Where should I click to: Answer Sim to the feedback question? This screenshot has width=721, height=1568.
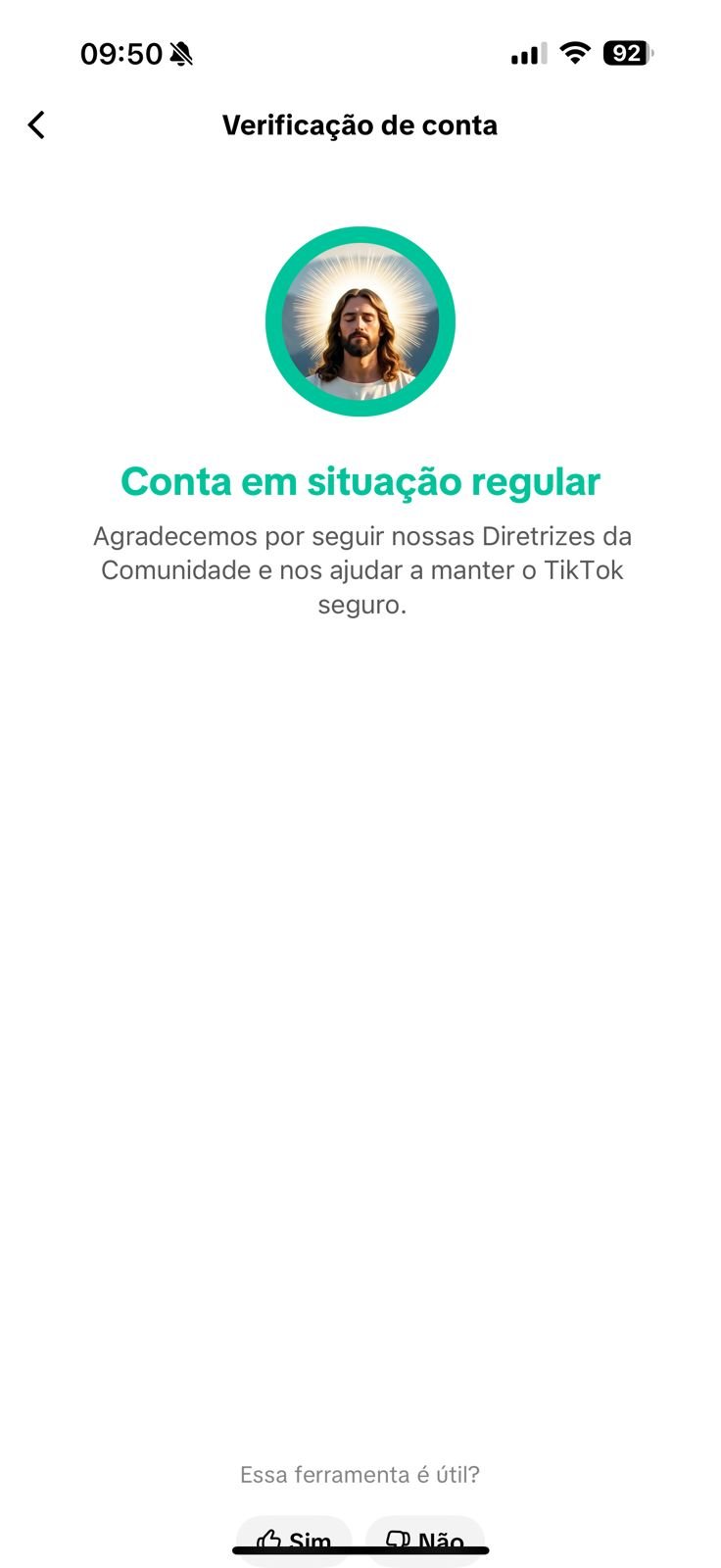point(294,1541)
